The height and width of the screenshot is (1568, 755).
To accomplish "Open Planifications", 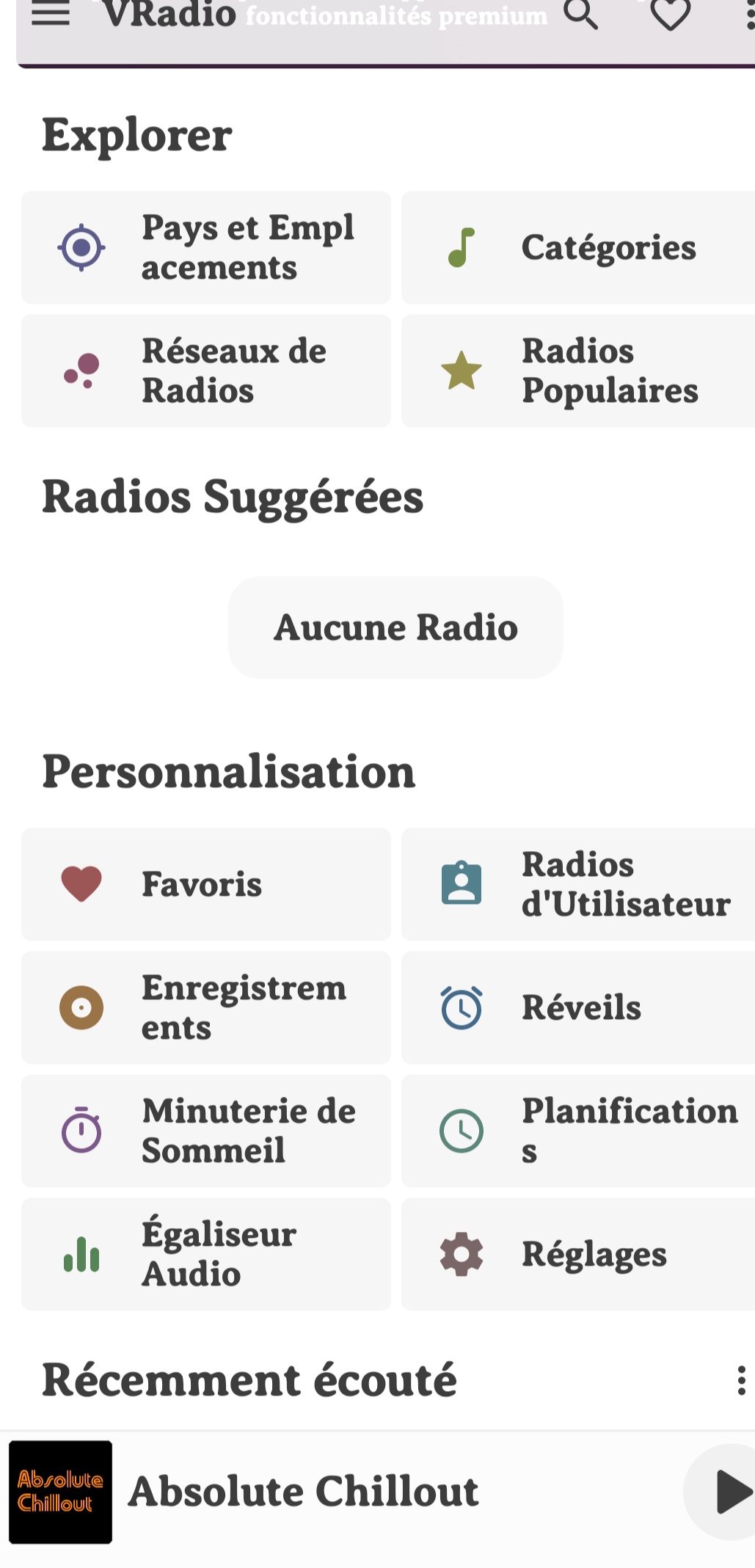I will point(578,1131).
